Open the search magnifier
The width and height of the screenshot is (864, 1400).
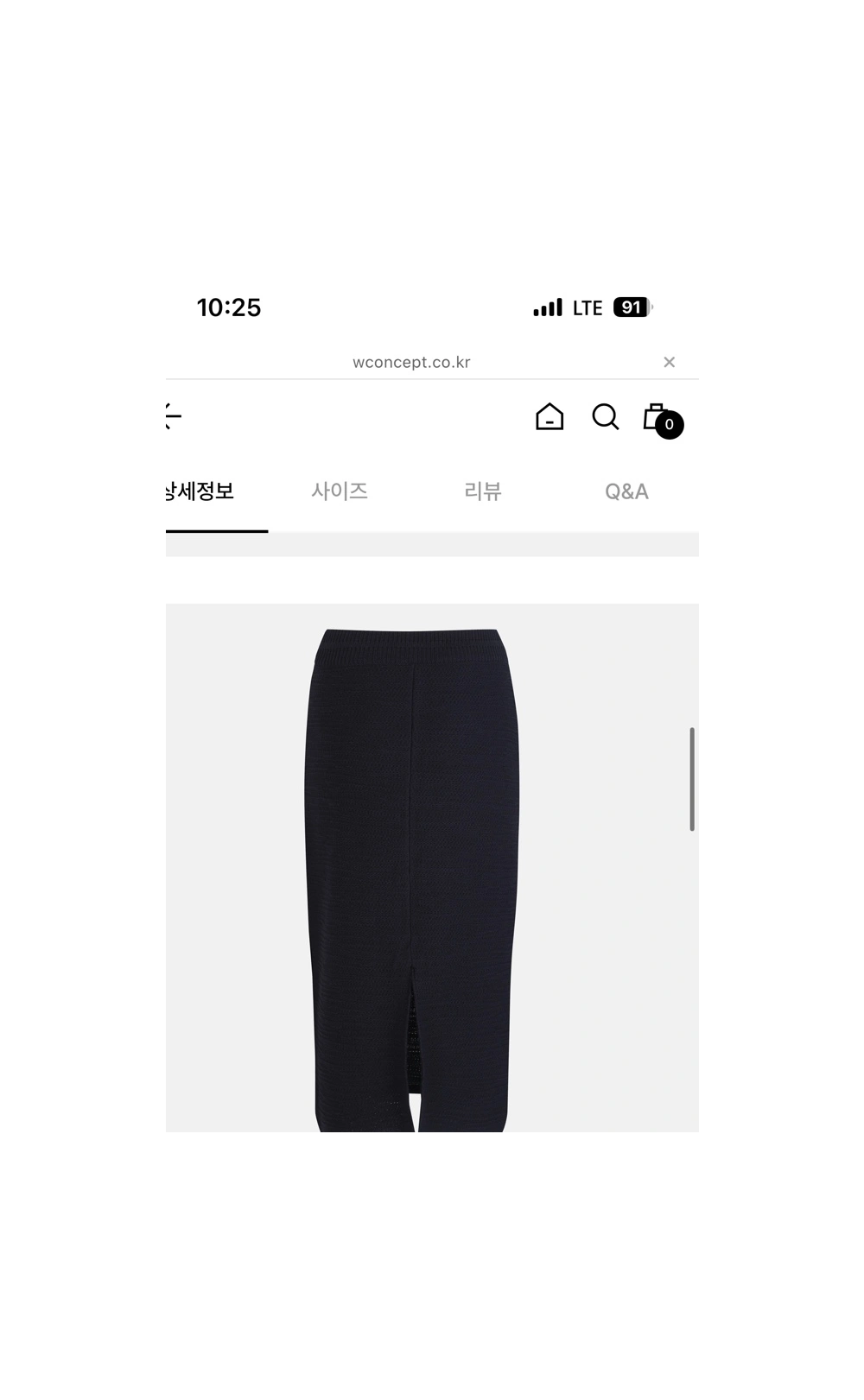[x=605, y=417]
